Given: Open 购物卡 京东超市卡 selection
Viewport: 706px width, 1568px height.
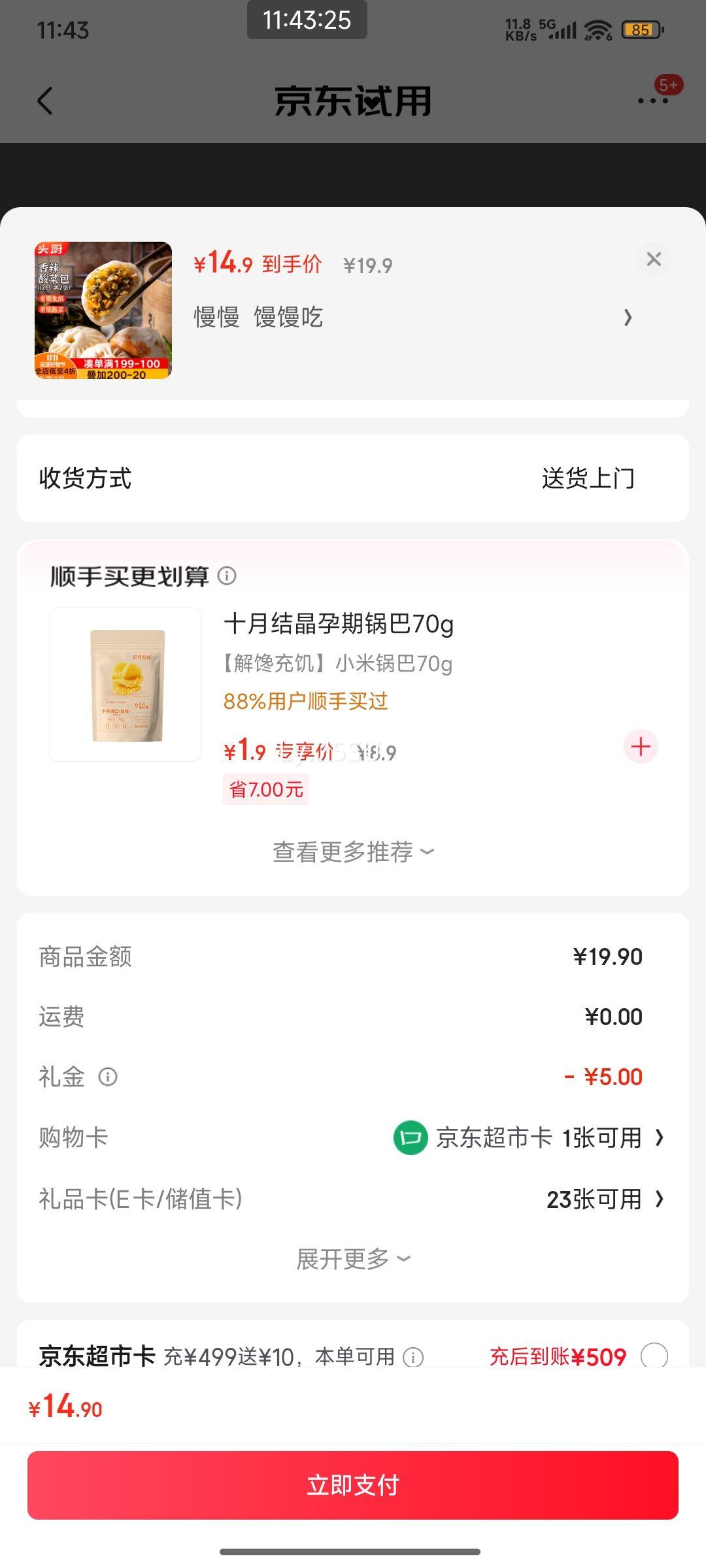Looking at the screenshot, I should pos(529,1138).
